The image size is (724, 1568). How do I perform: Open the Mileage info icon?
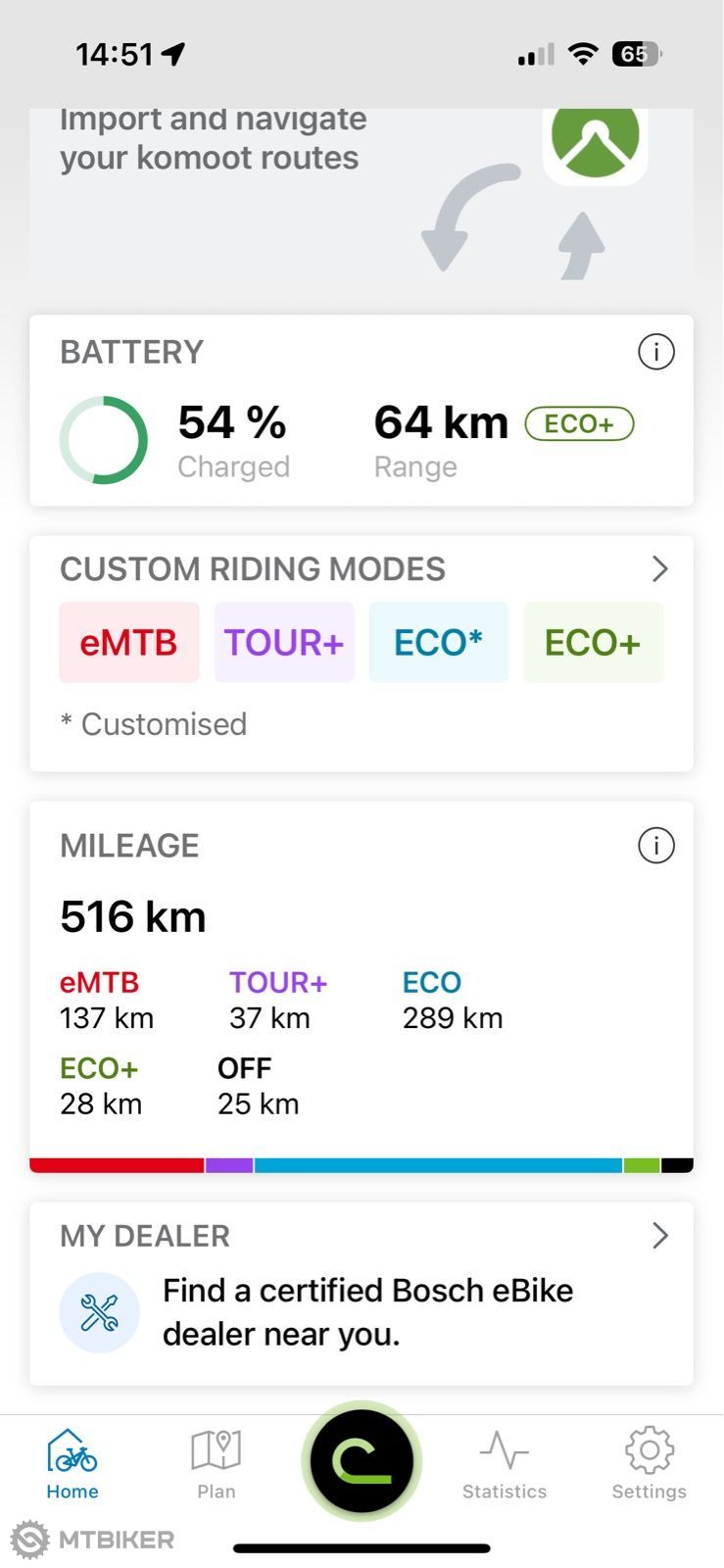[x=655, y=845]
